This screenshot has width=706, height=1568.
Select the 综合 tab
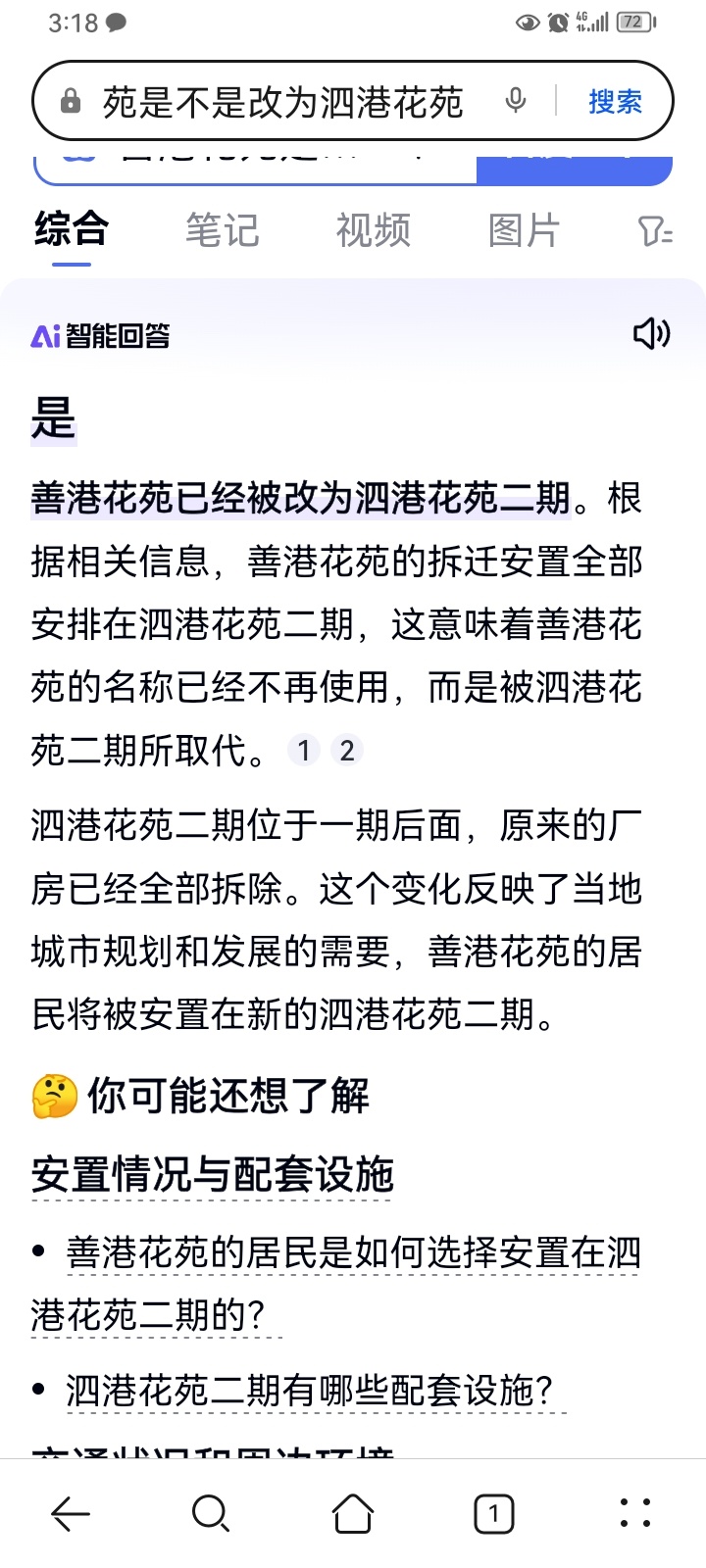pyautogui.click(x=71, y=231)
